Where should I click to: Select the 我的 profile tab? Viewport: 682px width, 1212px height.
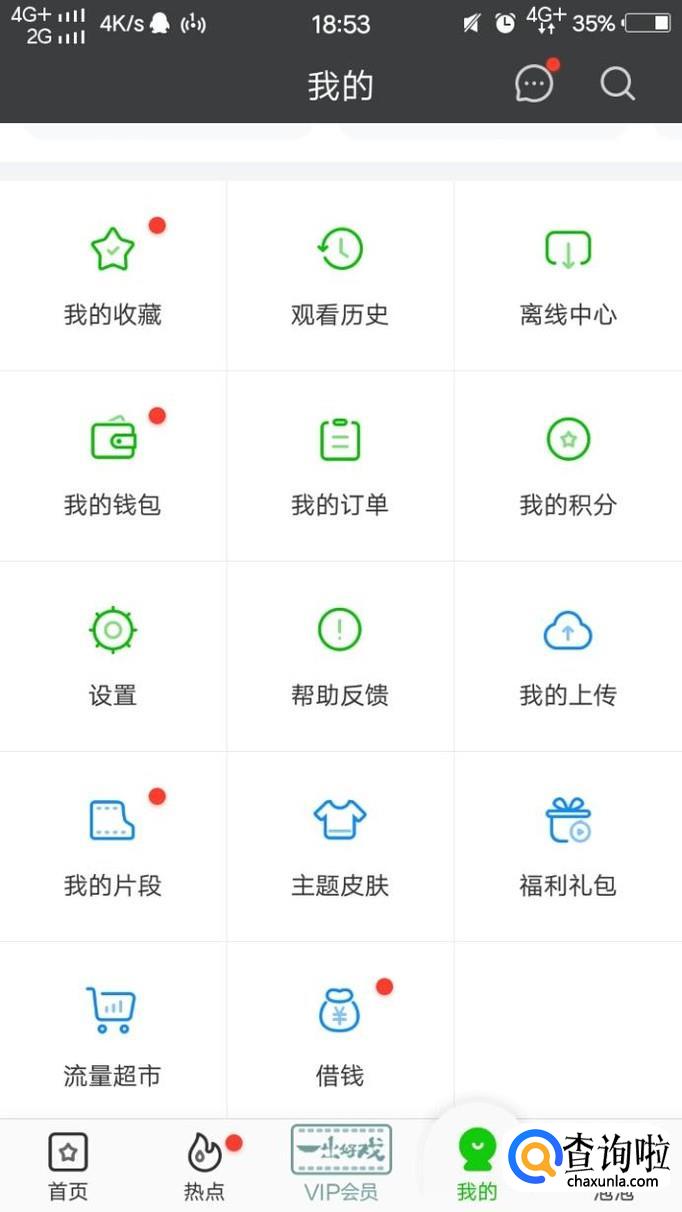[x=477, y=1166]
